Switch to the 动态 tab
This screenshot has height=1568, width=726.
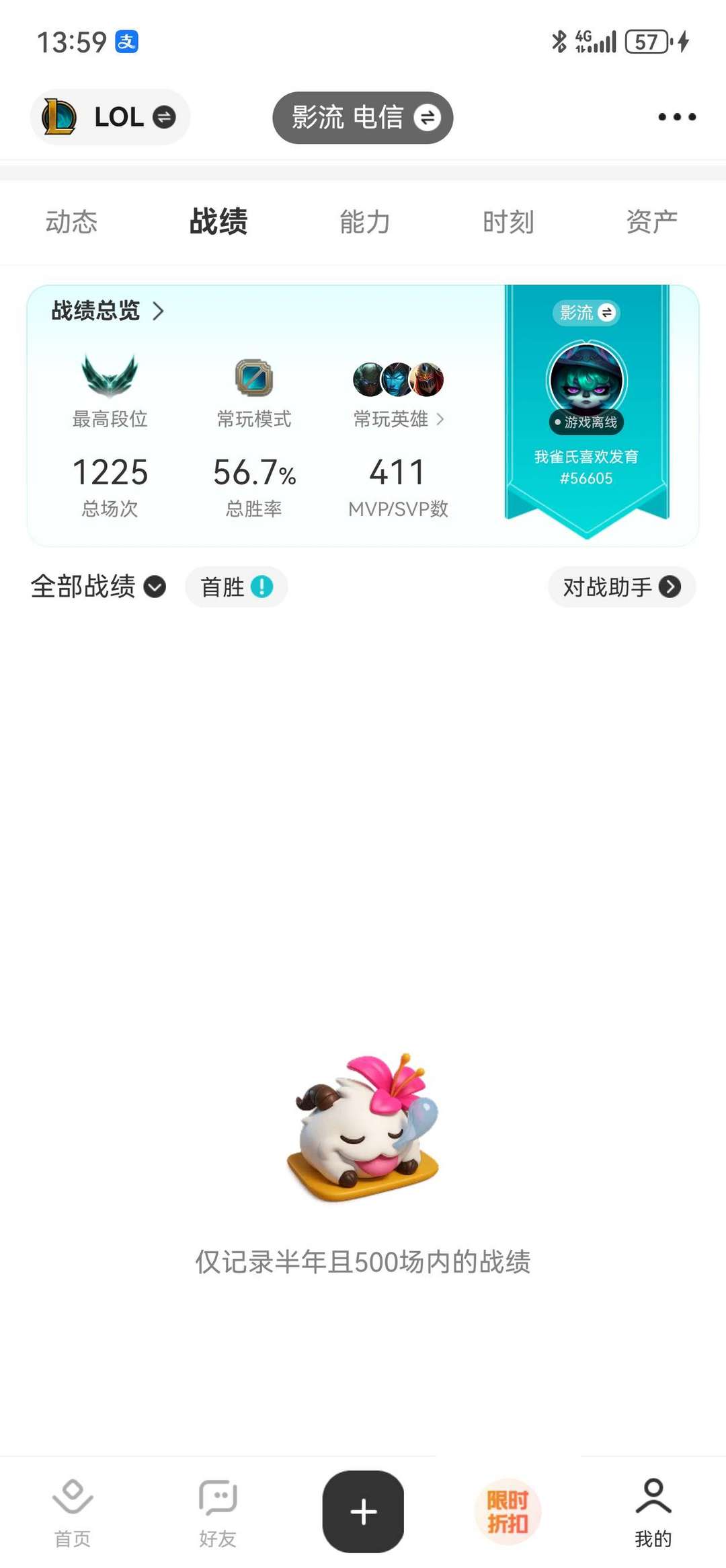coord(71,221)
